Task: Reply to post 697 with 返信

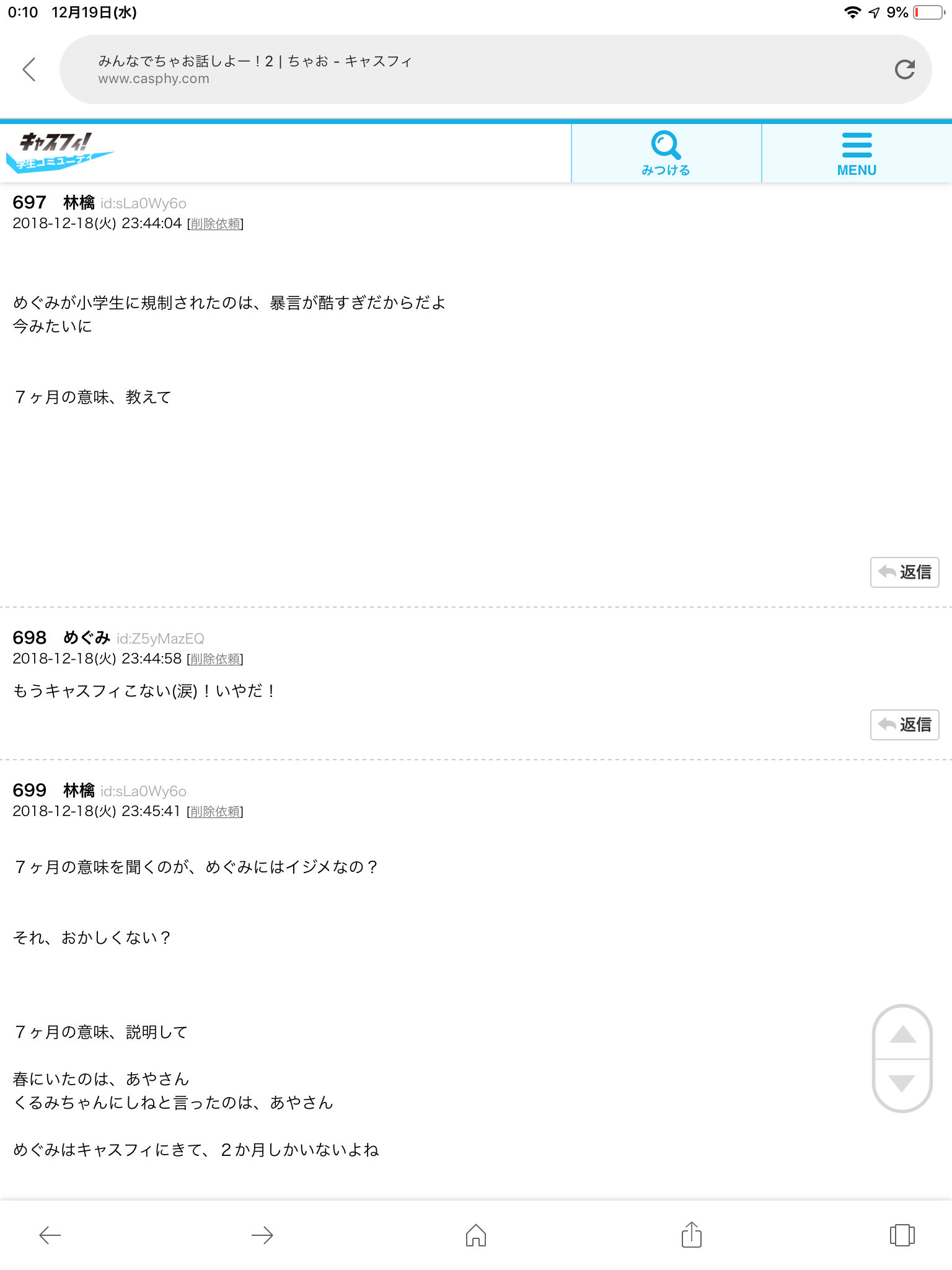Action: (x=904, y=572)
